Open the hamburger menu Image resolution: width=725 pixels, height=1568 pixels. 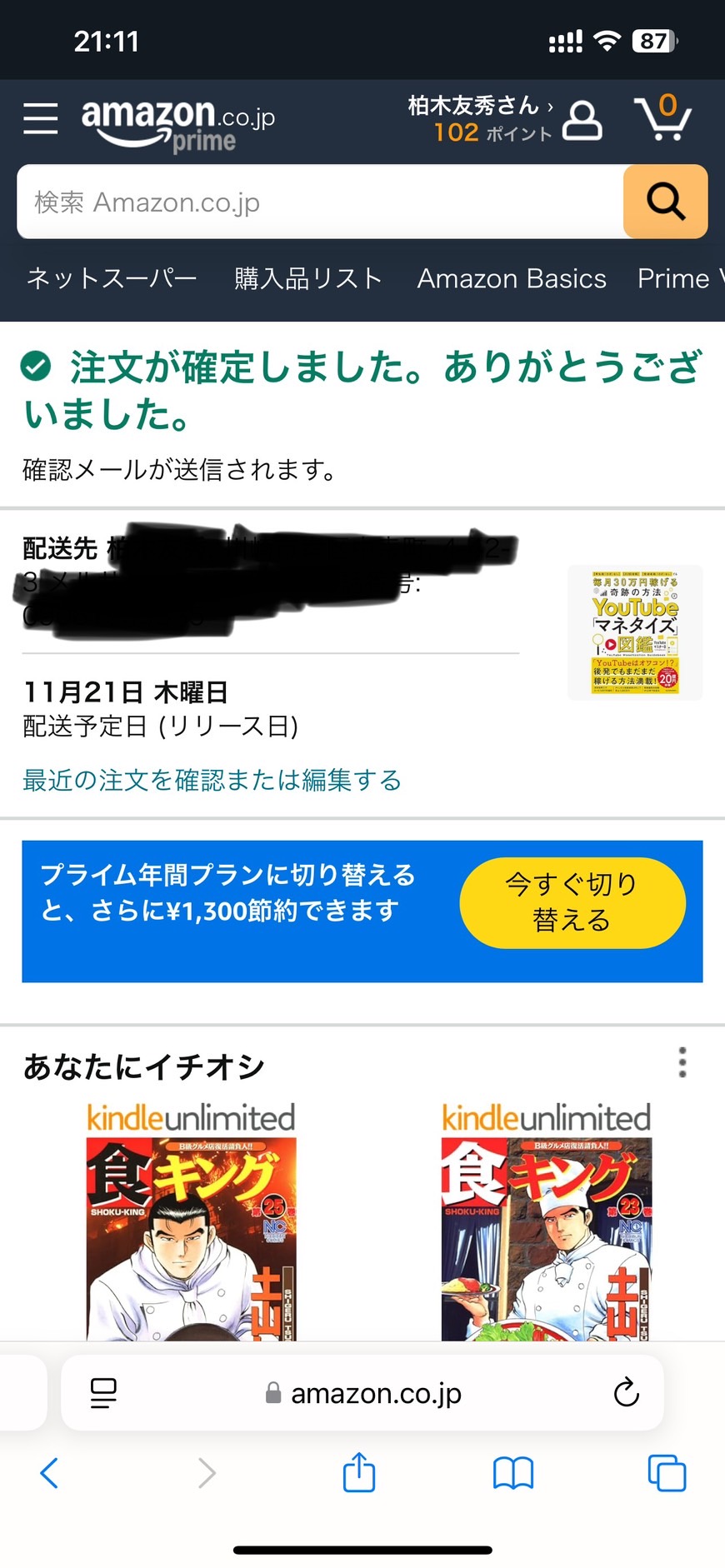40,118
